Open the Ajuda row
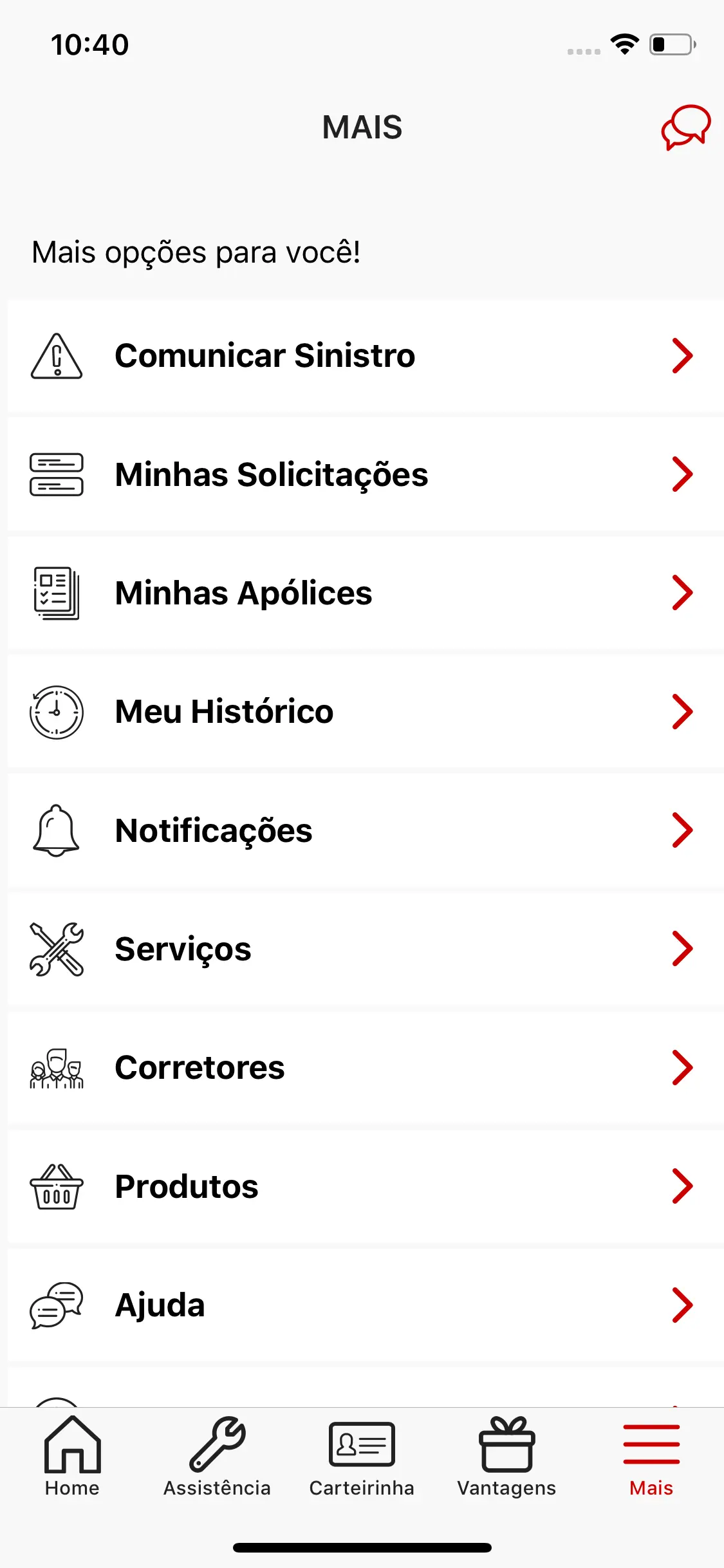 [366, 1305]
